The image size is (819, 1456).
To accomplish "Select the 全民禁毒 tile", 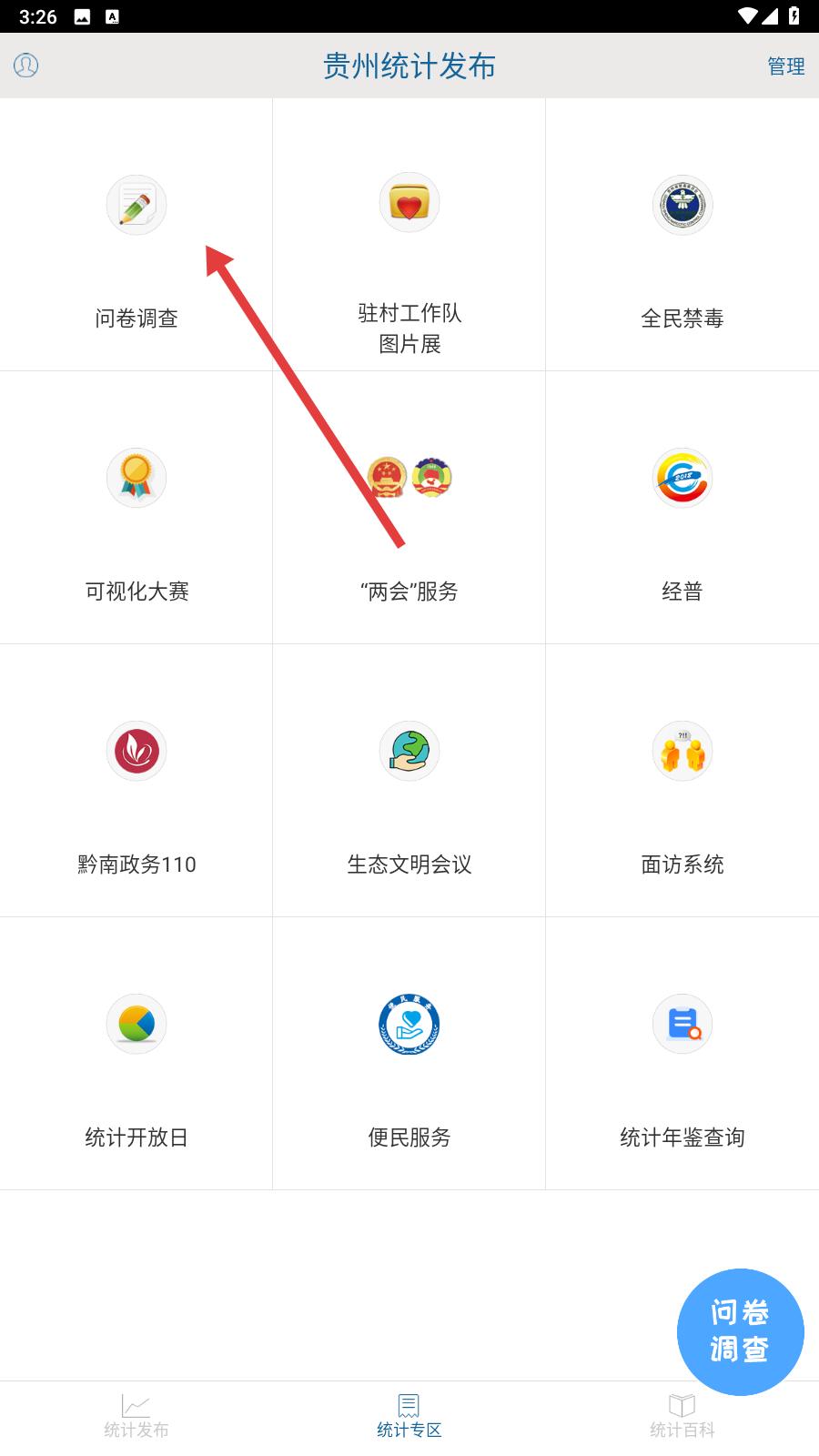I will [x=682, y=235].
